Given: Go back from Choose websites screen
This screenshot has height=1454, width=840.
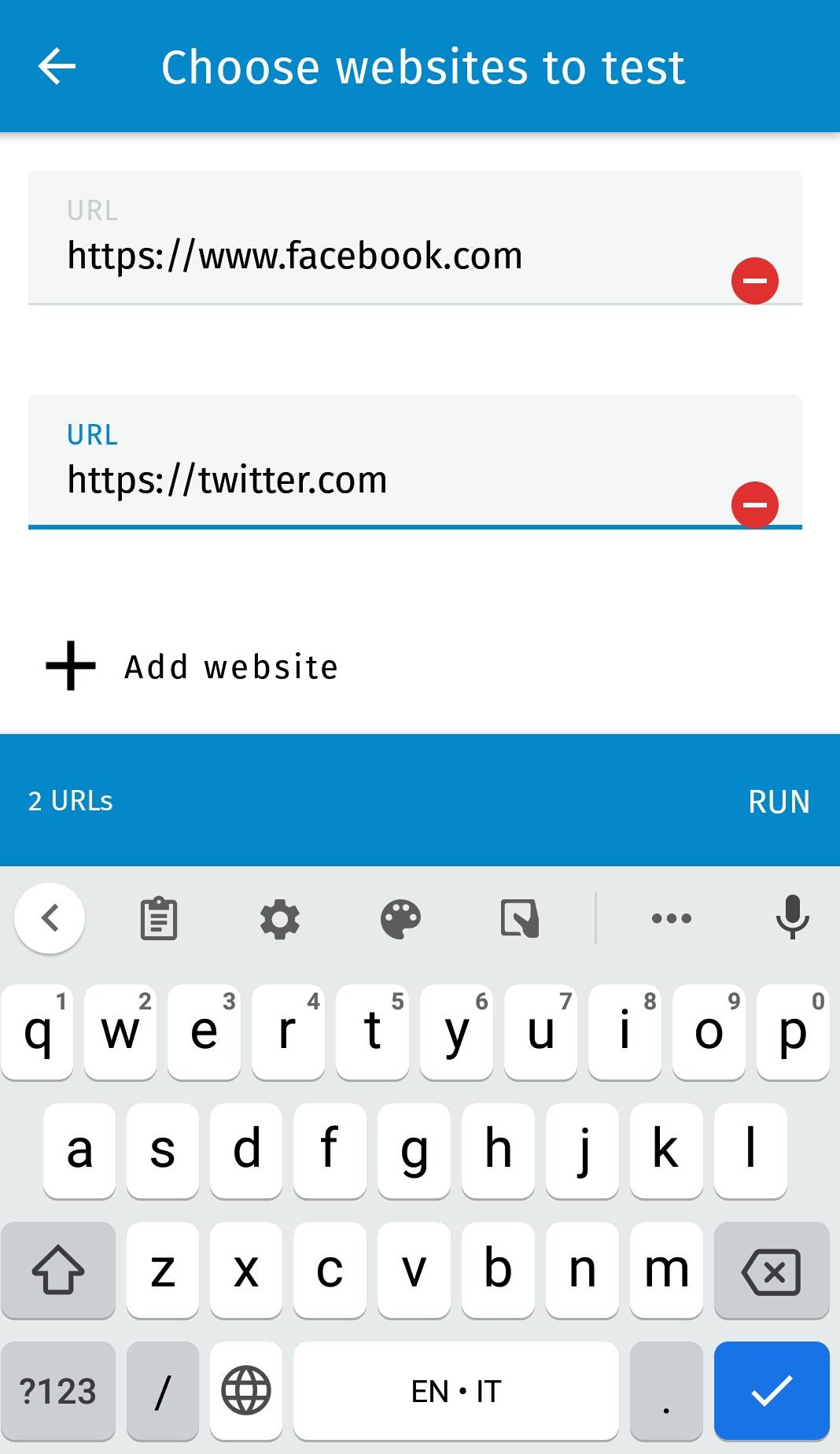Looking at the screenshot, I should pos(57,66).
